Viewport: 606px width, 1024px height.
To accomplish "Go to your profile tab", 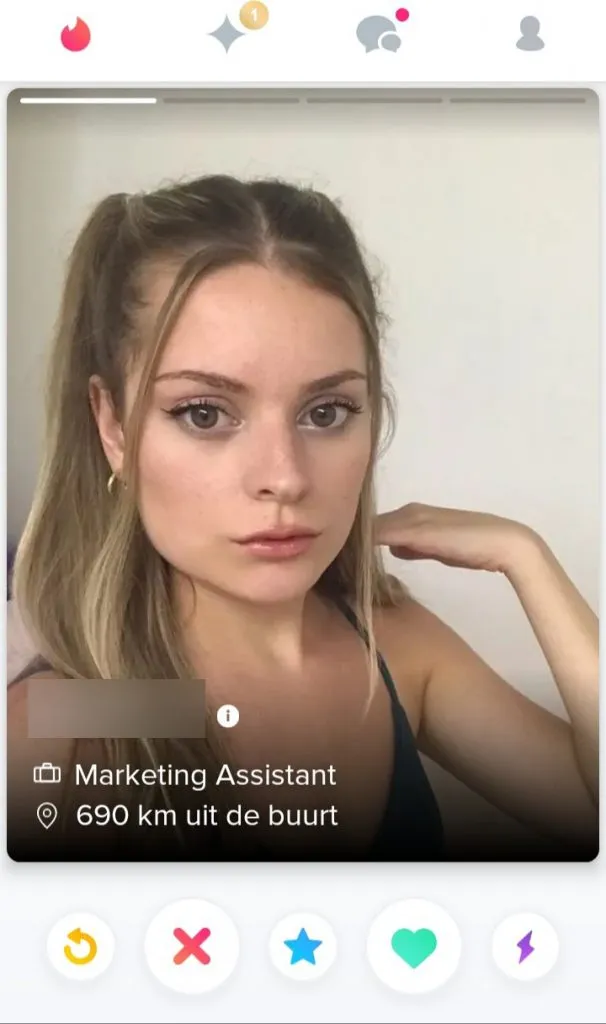I will 530,35.
